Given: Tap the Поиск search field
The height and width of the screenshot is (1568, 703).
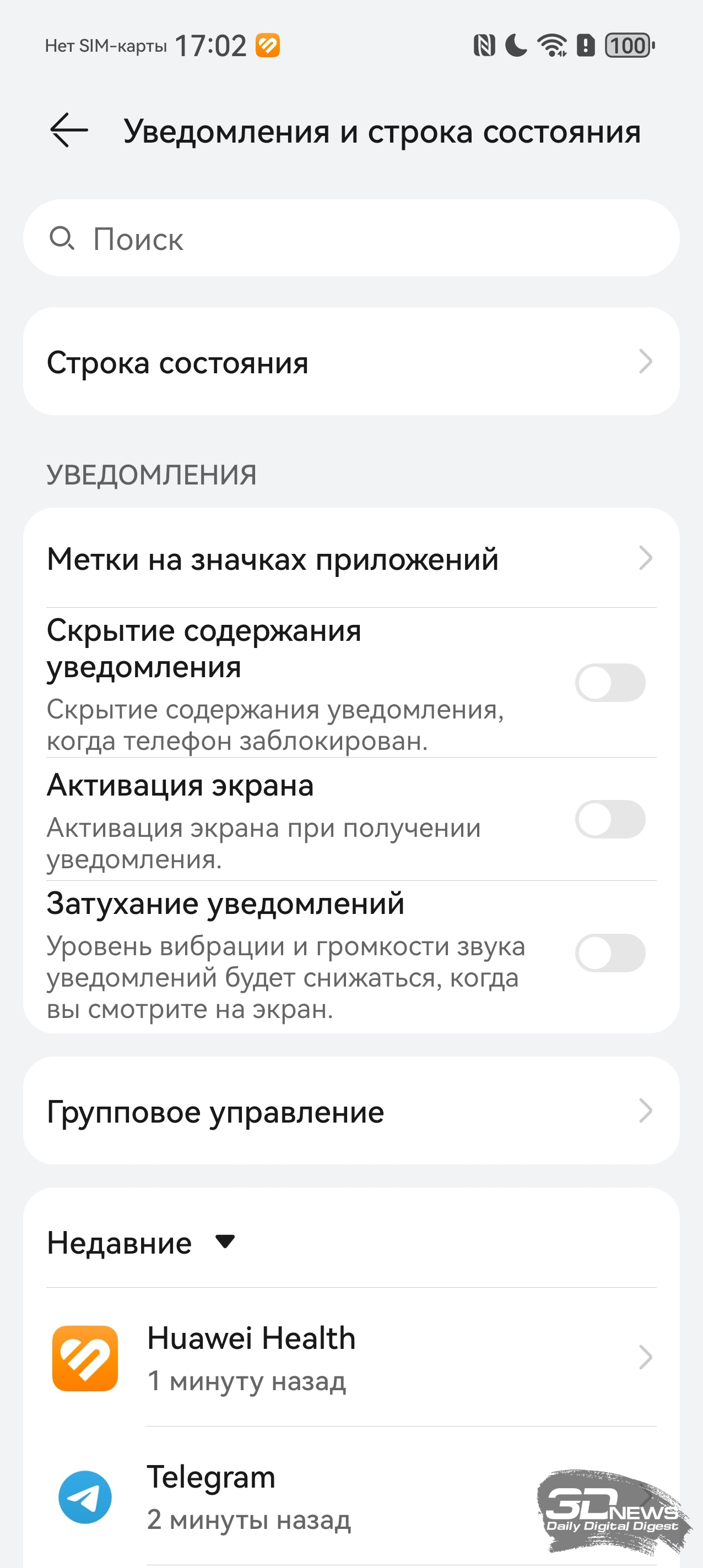Looking at the screenshot, I should pyautogui.click(x=351, y=238).
